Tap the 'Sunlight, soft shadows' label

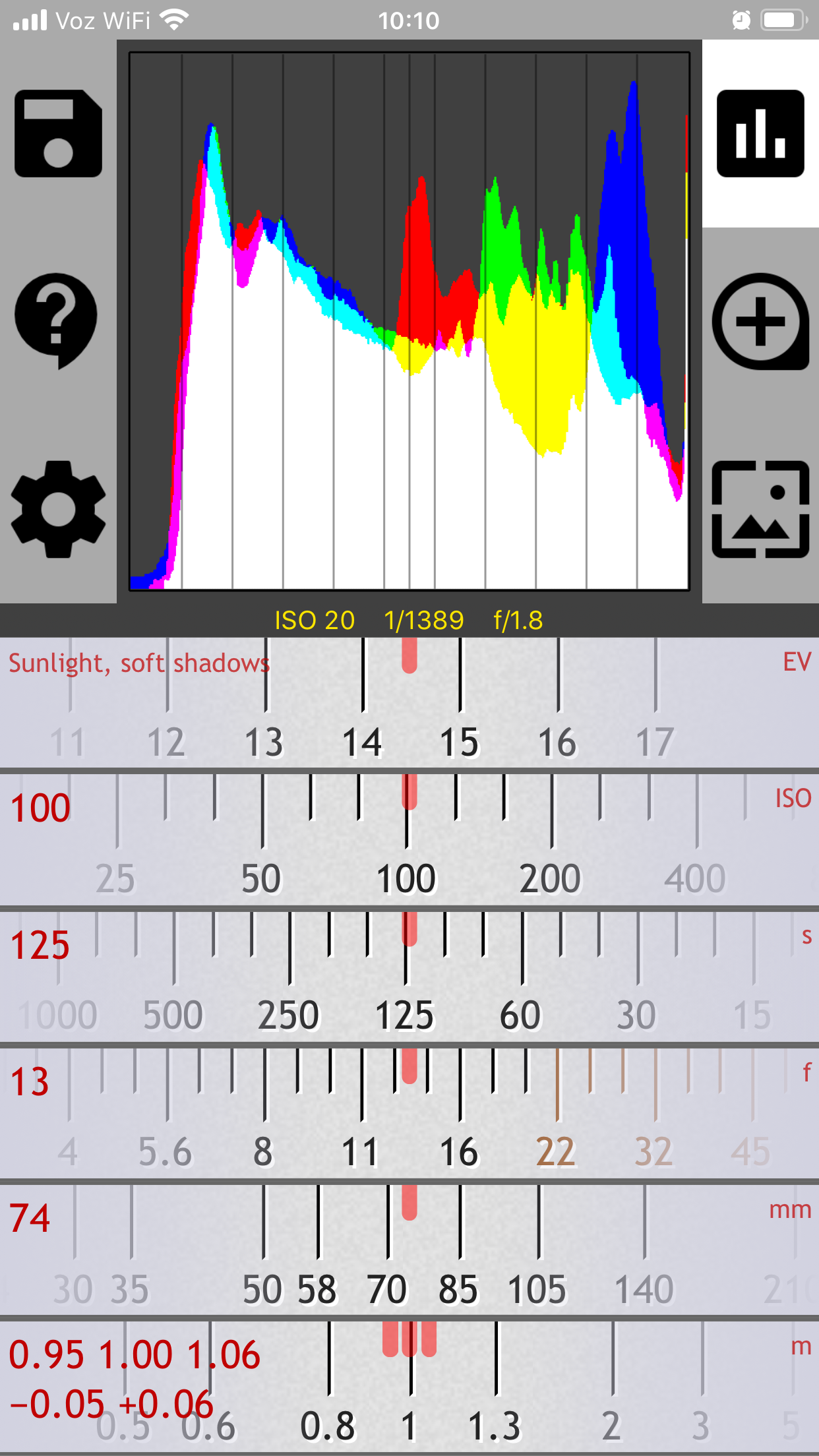(138, 662)
